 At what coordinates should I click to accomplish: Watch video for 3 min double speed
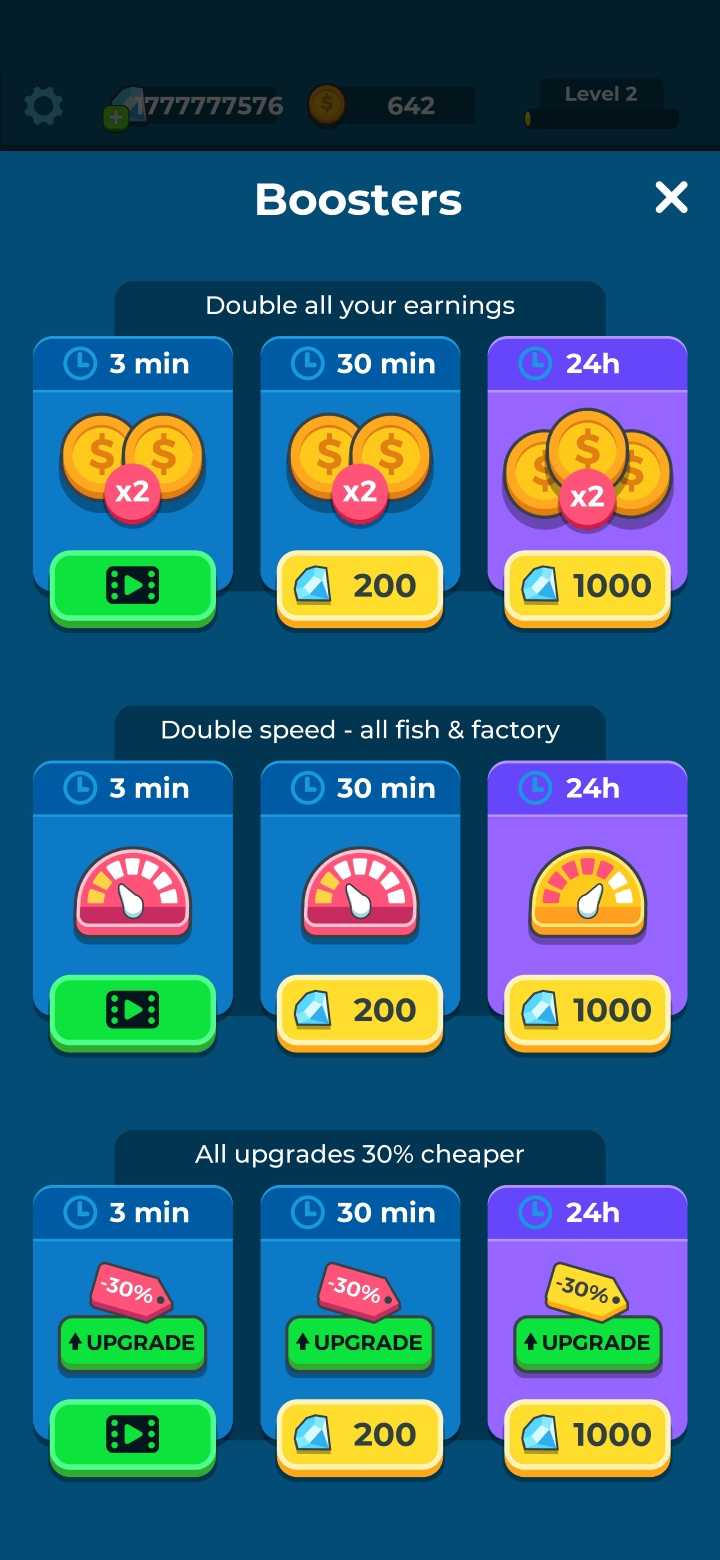[133, 1010]
